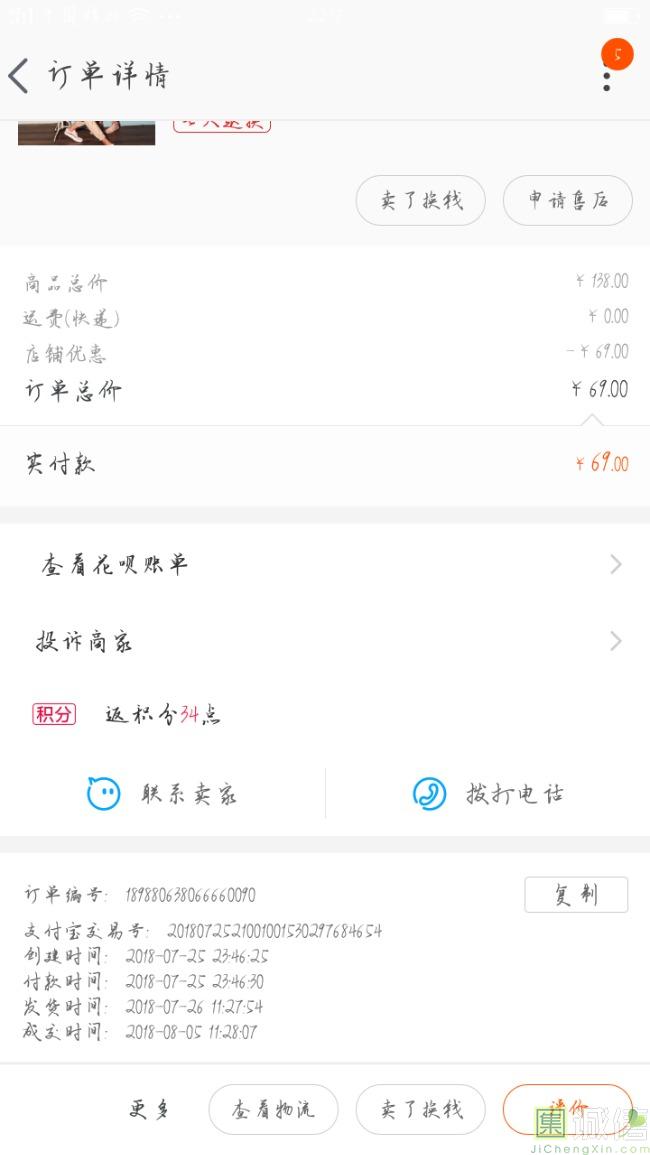Tap the orange 评价 review button
650x1155 pixels.
[x=567, y=1109]
